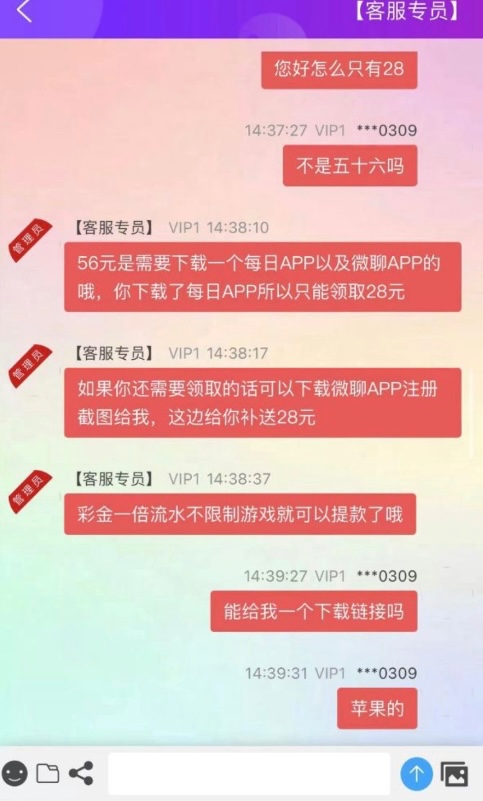Open the image gallery icon to send a picture

pyautogui.click(x=454, y=773)
